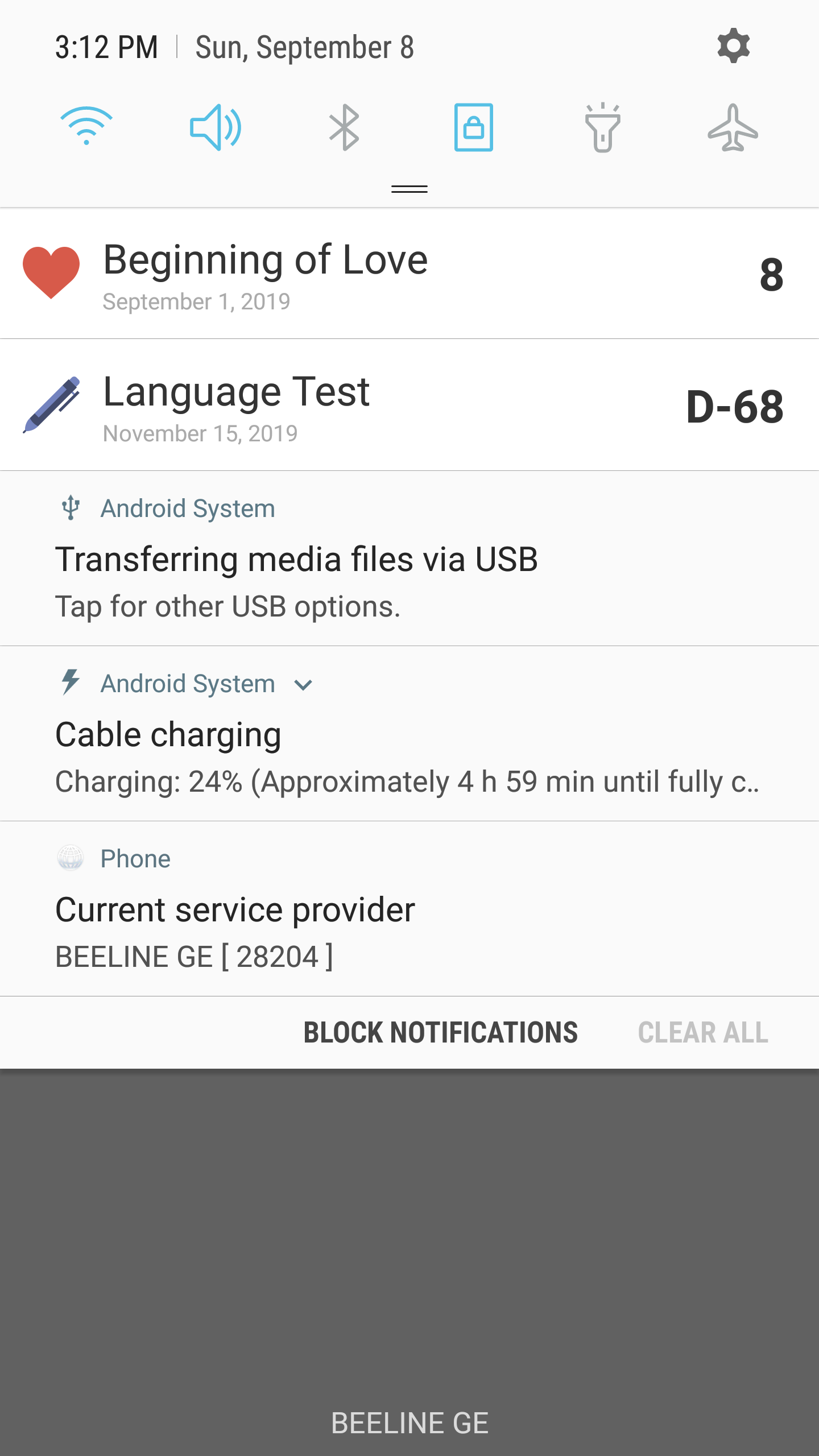Toggle the sound mode
Image resolution: width=819 pixels, height=1456 pixels.
tap(216, 127)
